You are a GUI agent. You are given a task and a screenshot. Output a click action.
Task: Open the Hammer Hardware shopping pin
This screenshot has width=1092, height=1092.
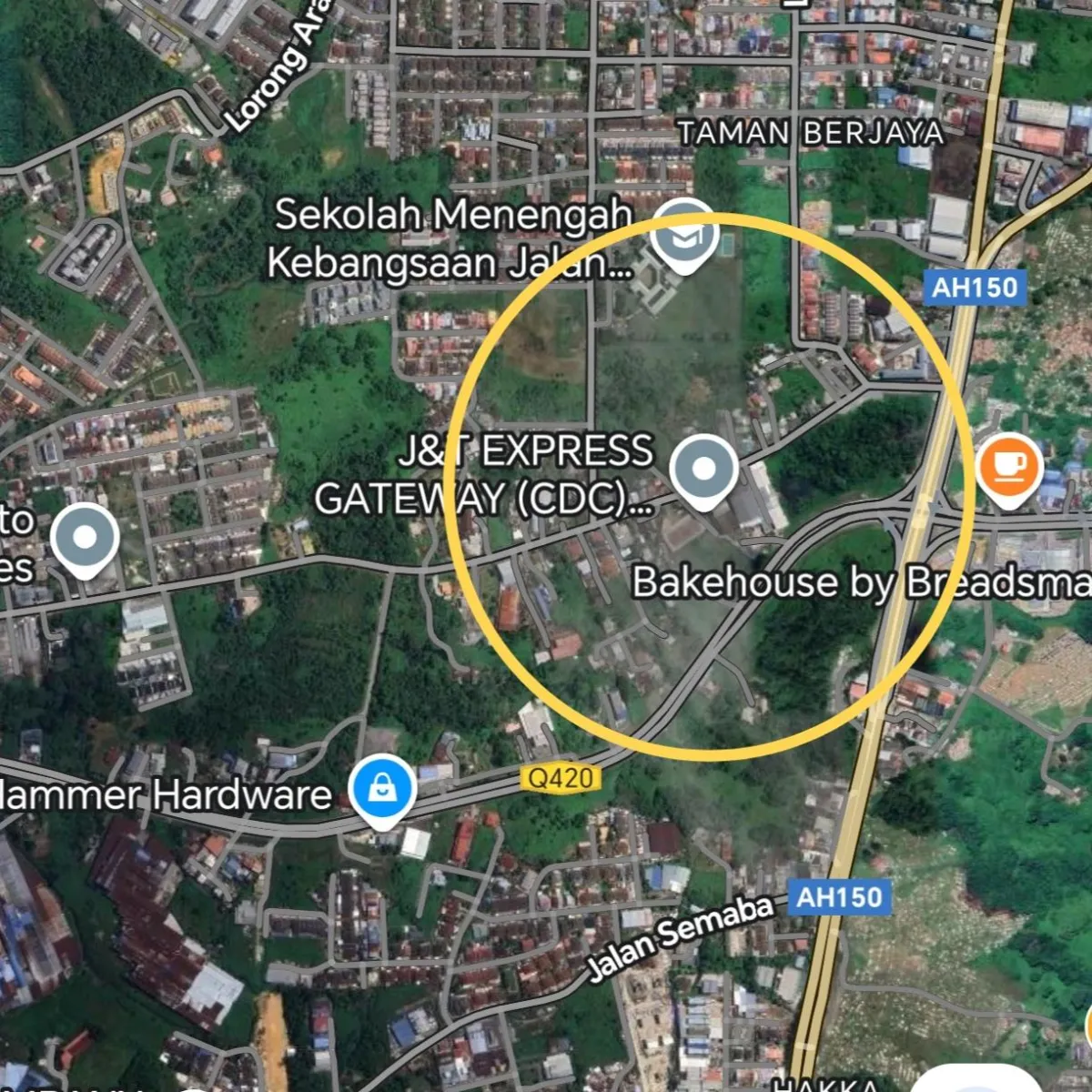coord(383,788)
